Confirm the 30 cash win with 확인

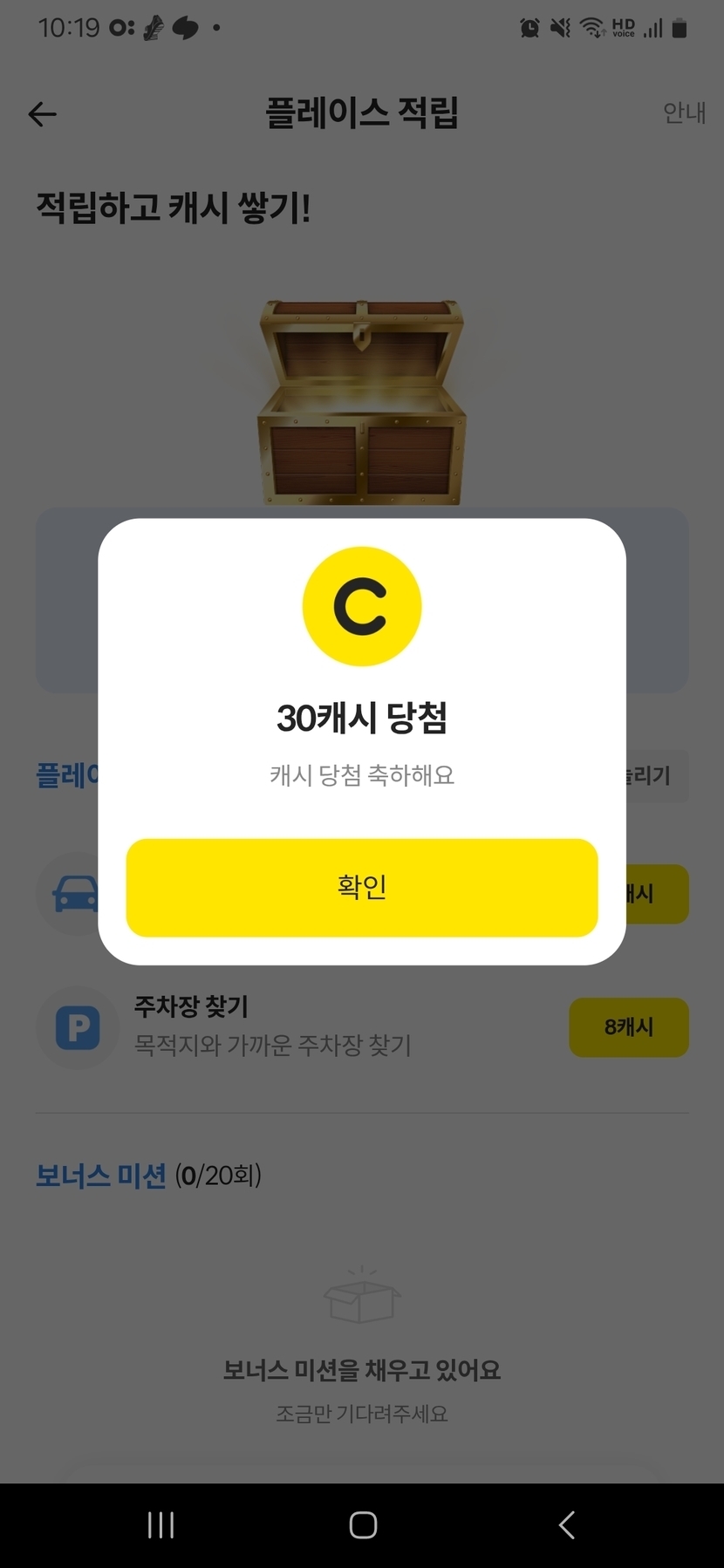tap(361, 887)
